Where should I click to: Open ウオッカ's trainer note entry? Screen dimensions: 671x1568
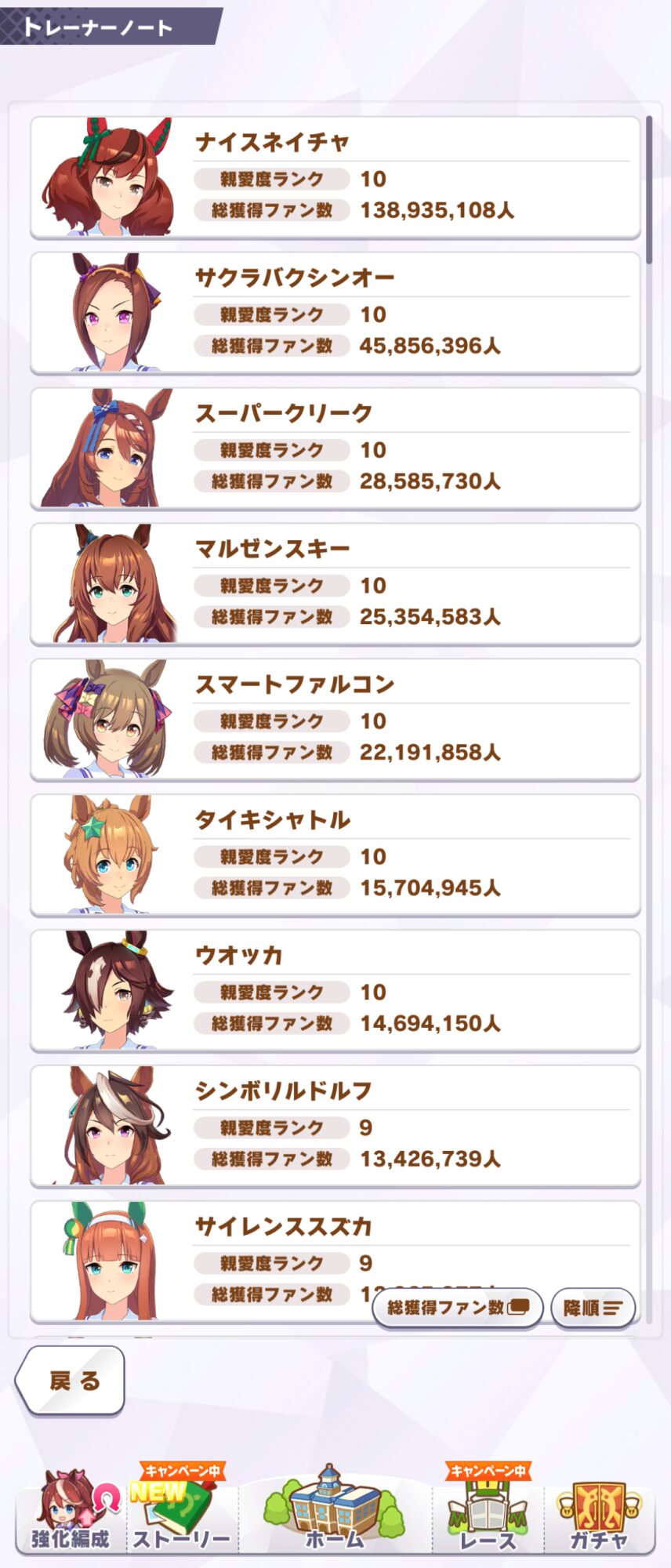click(x=335, y=992)
